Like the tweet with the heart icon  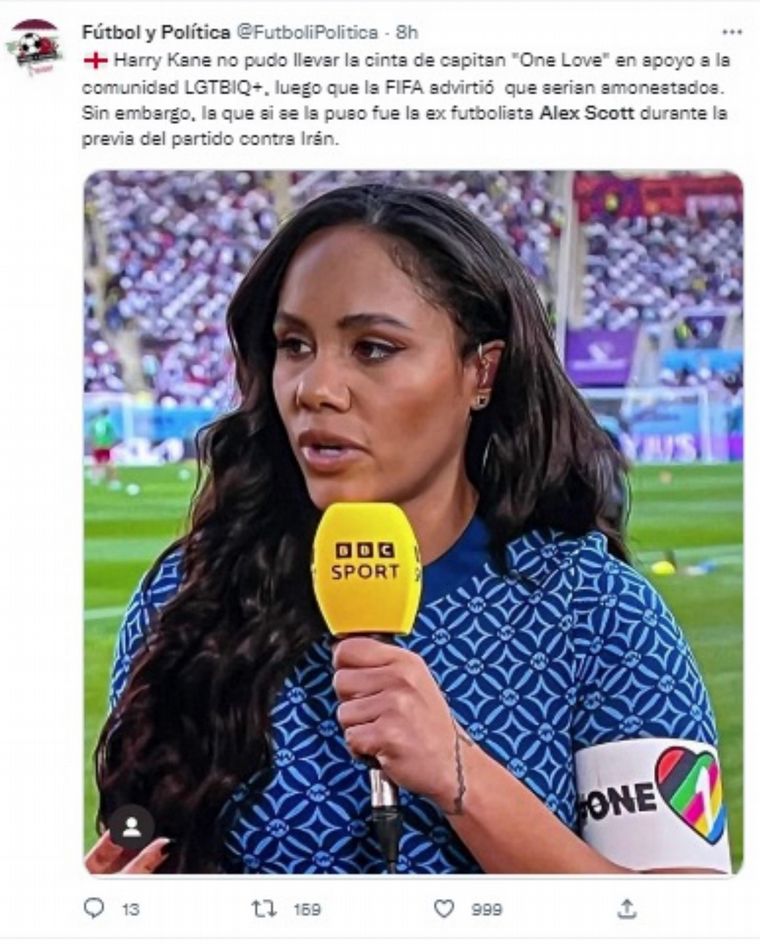point(444,908)
